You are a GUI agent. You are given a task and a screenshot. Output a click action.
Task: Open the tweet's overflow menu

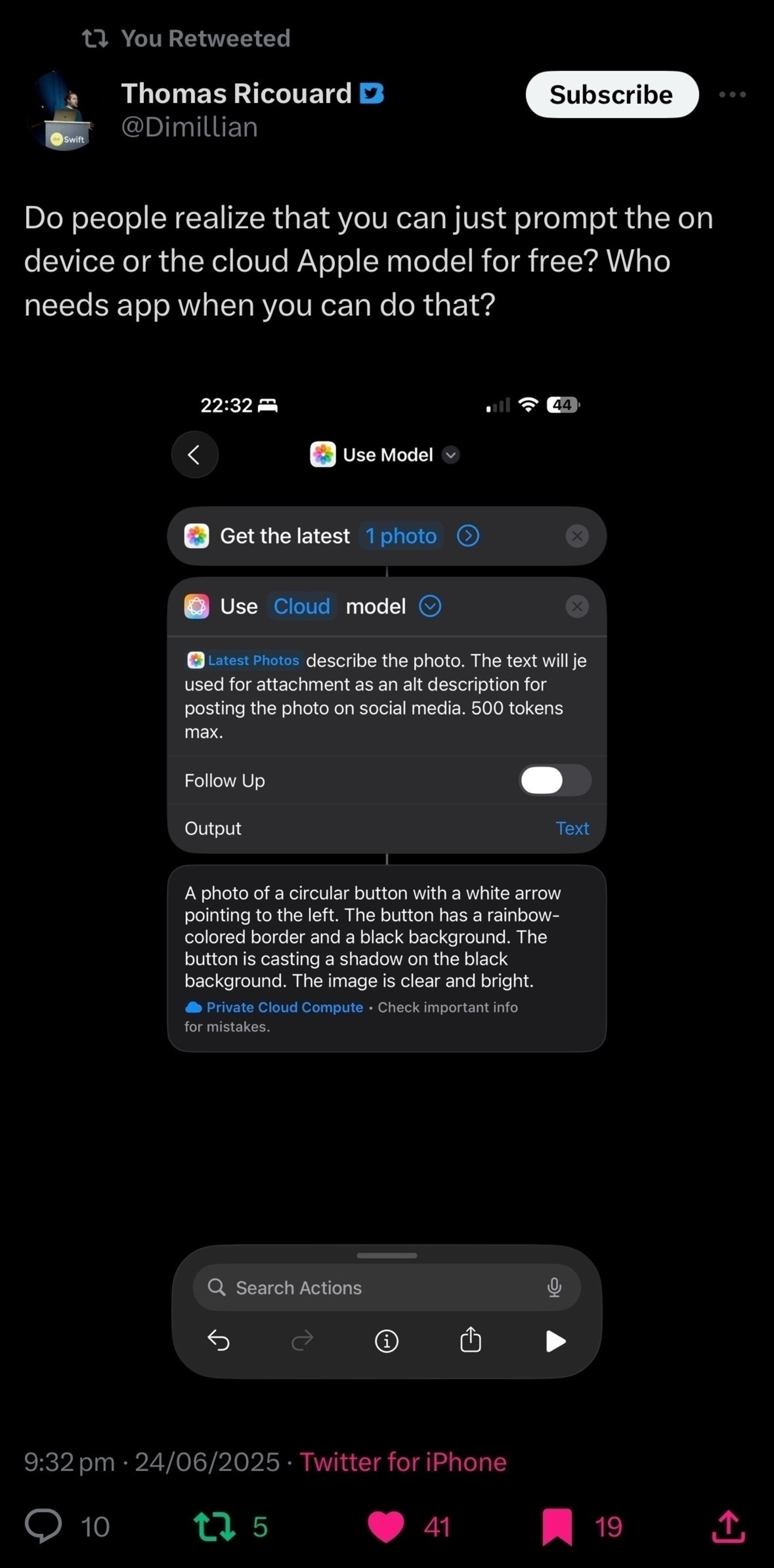(732, 95)
